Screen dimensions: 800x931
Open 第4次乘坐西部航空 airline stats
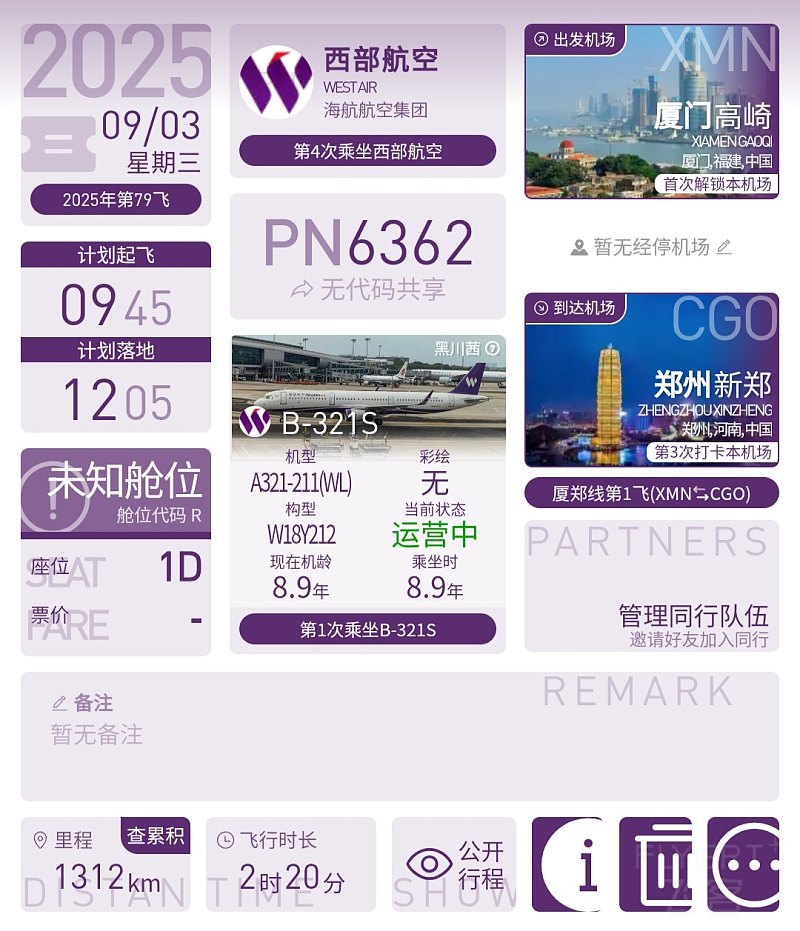click(x=367, y=151)
